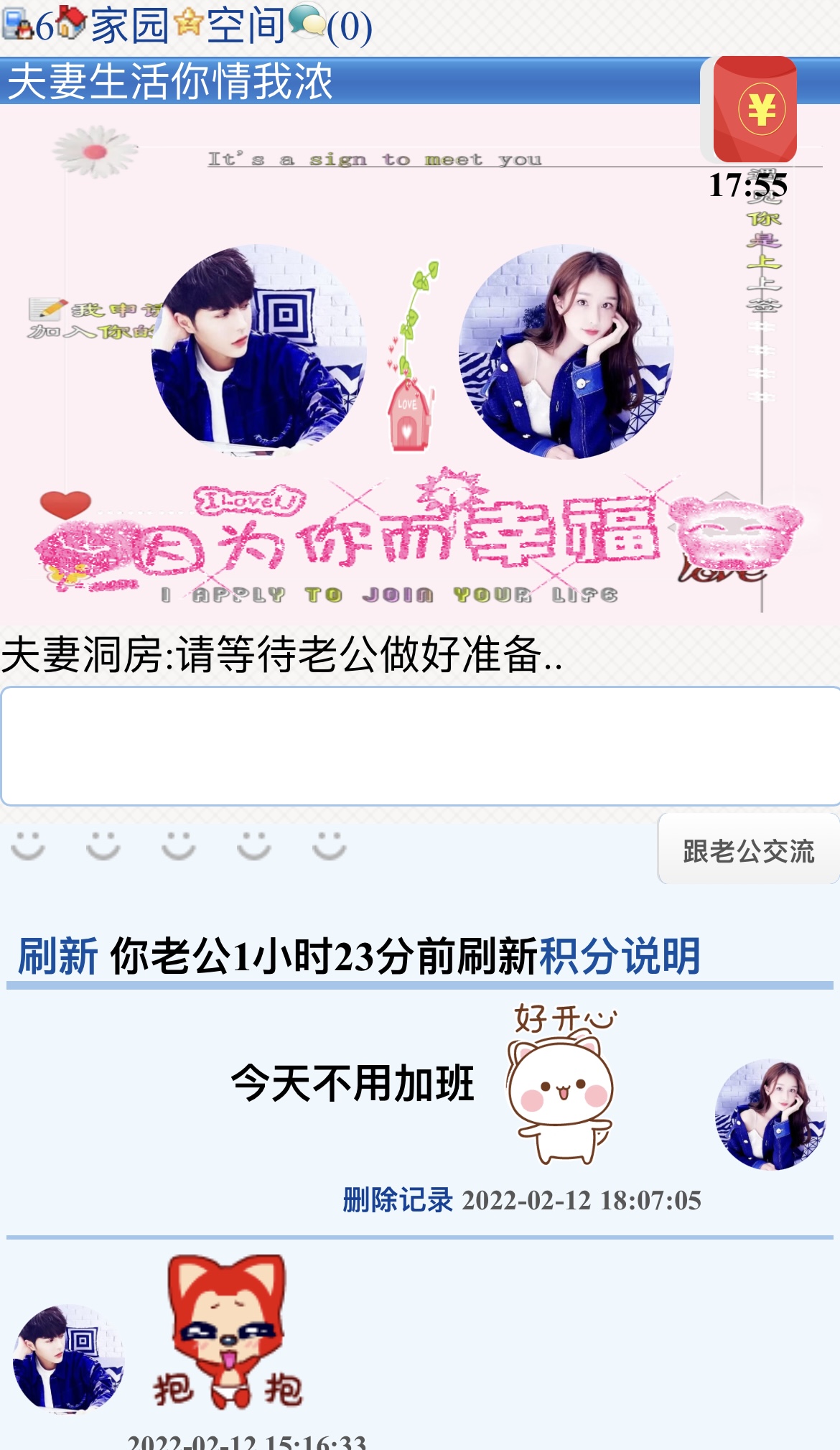Pick the first smiley emoticon
Image resolution: width=840 pixels, height=1450 pixels.
click(29, 846)
